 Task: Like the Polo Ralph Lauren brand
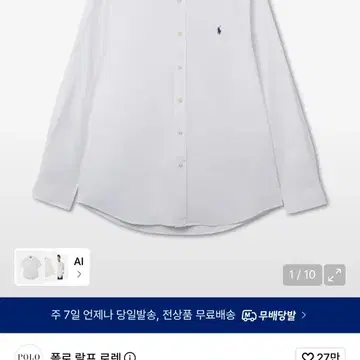(320, 355)
